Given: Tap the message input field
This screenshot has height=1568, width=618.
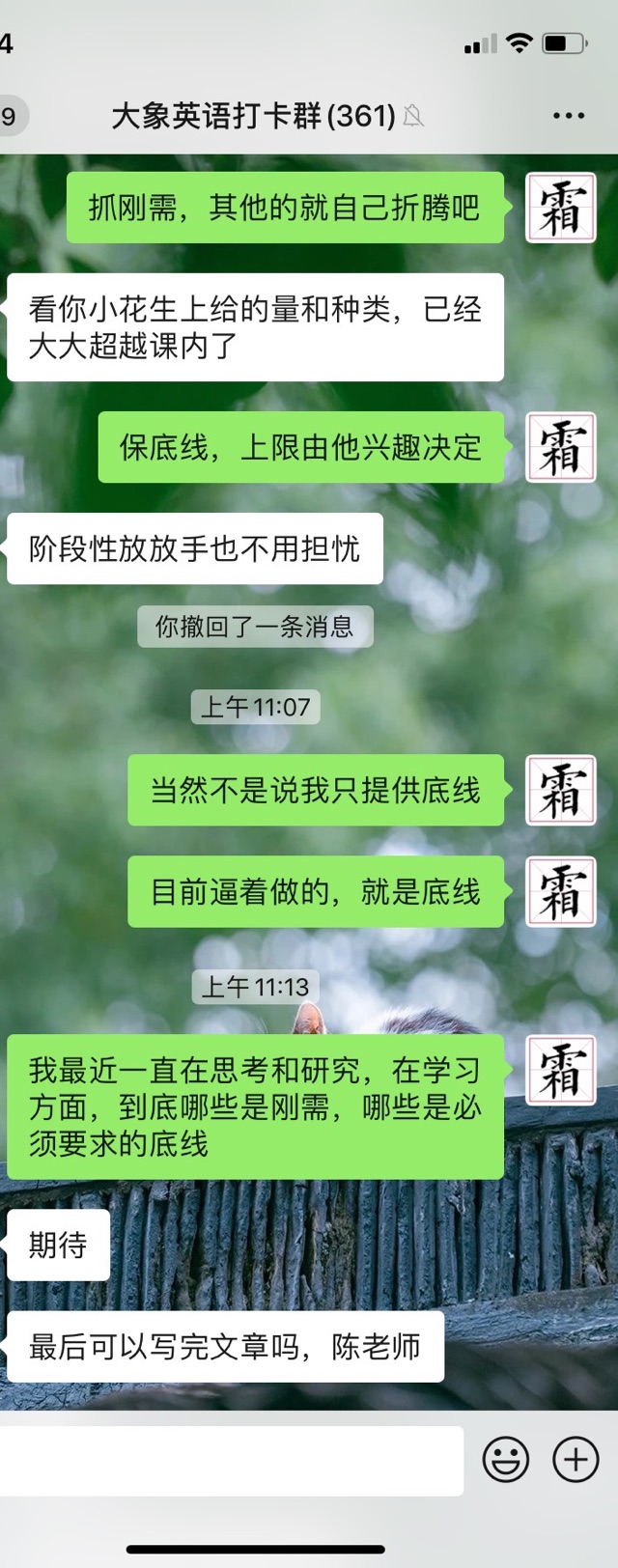Looking at the screenshot, I should pyautogui.click(x=230, y=1460).
